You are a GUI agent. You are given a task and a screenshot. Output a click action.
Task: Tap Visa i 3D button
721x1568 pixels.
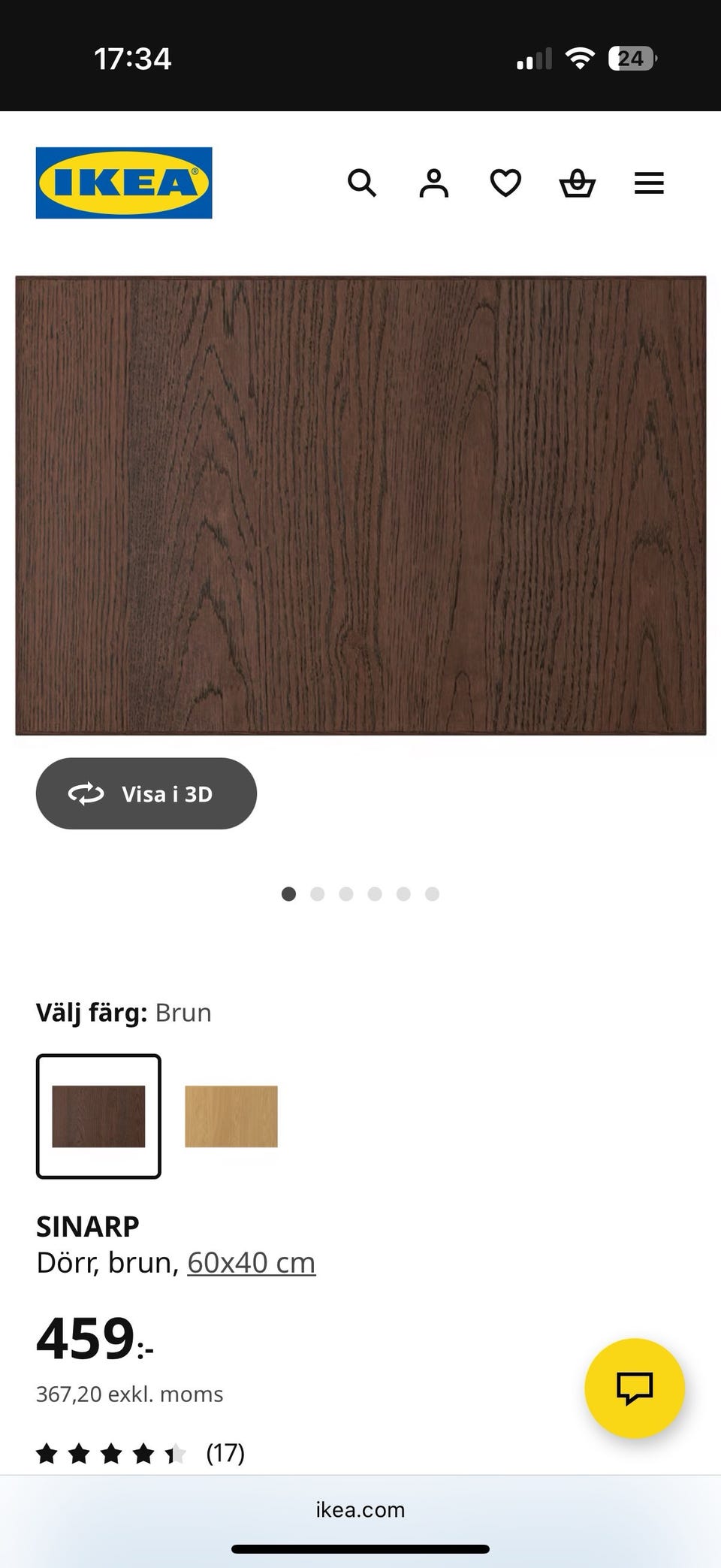coord(146,793)
